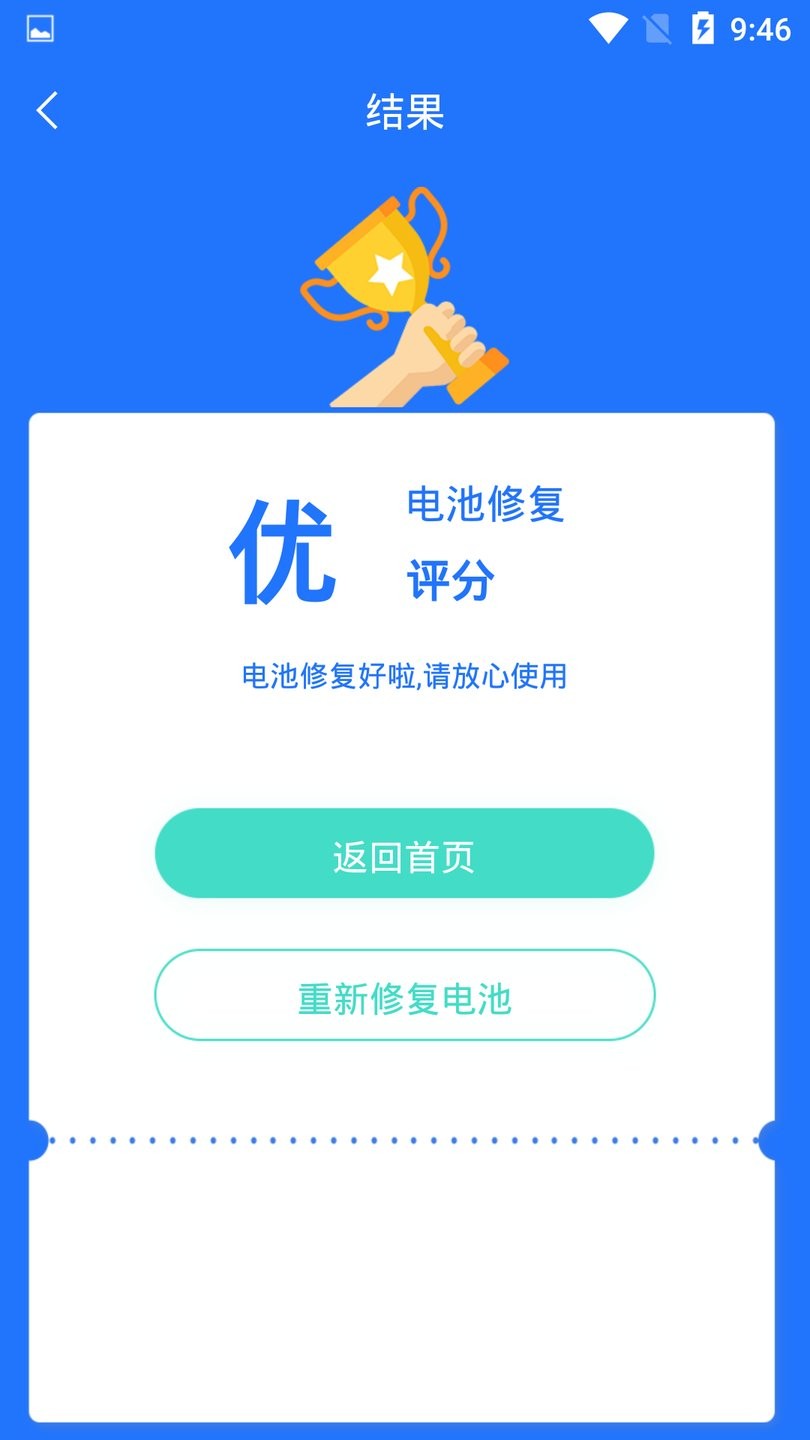The height and width of the screenshot is (1440, 810).
Task: Select the 电池修复 label text
Action: [487, 507]
